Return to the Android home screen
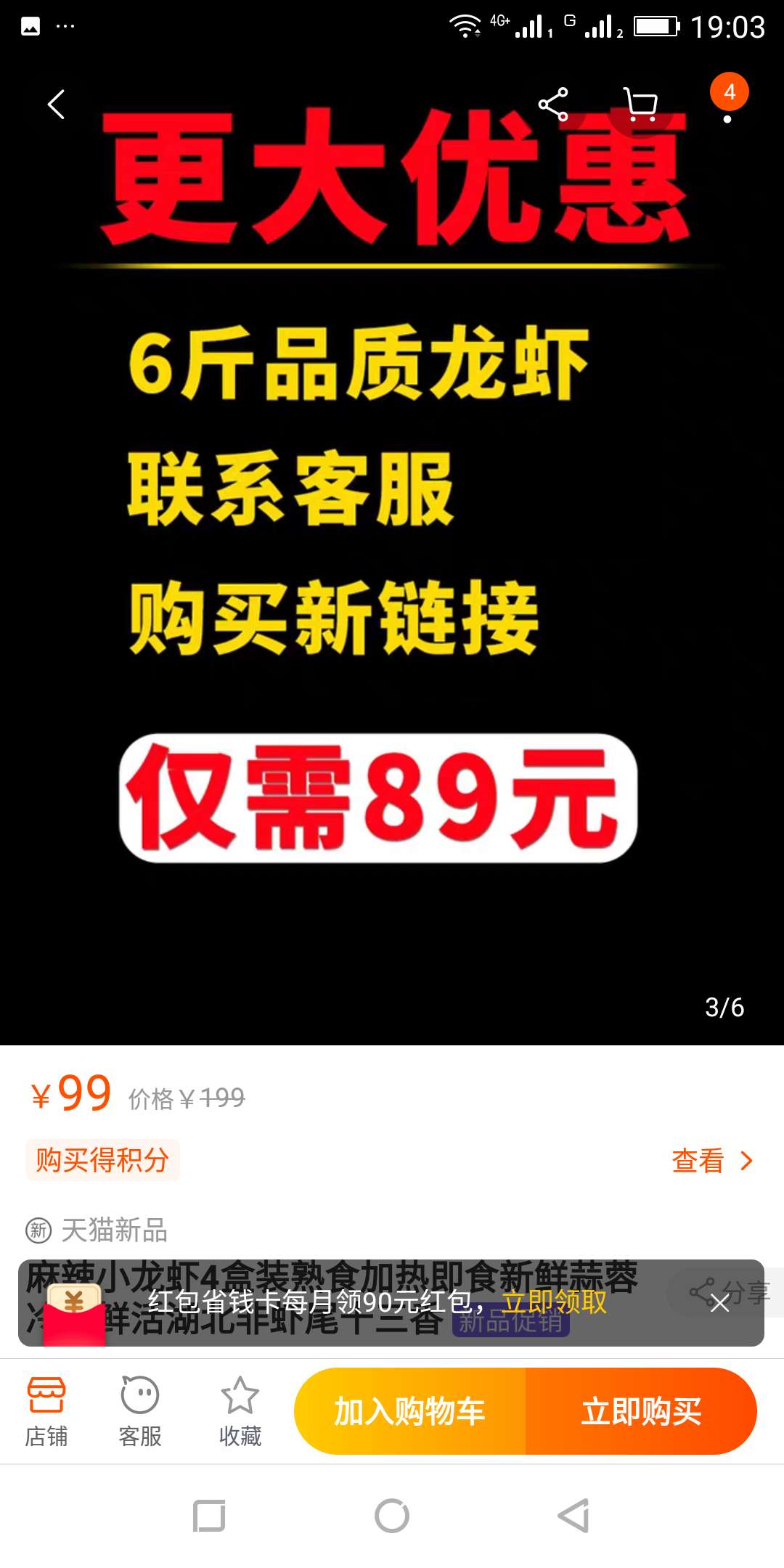 (392, 1516)
